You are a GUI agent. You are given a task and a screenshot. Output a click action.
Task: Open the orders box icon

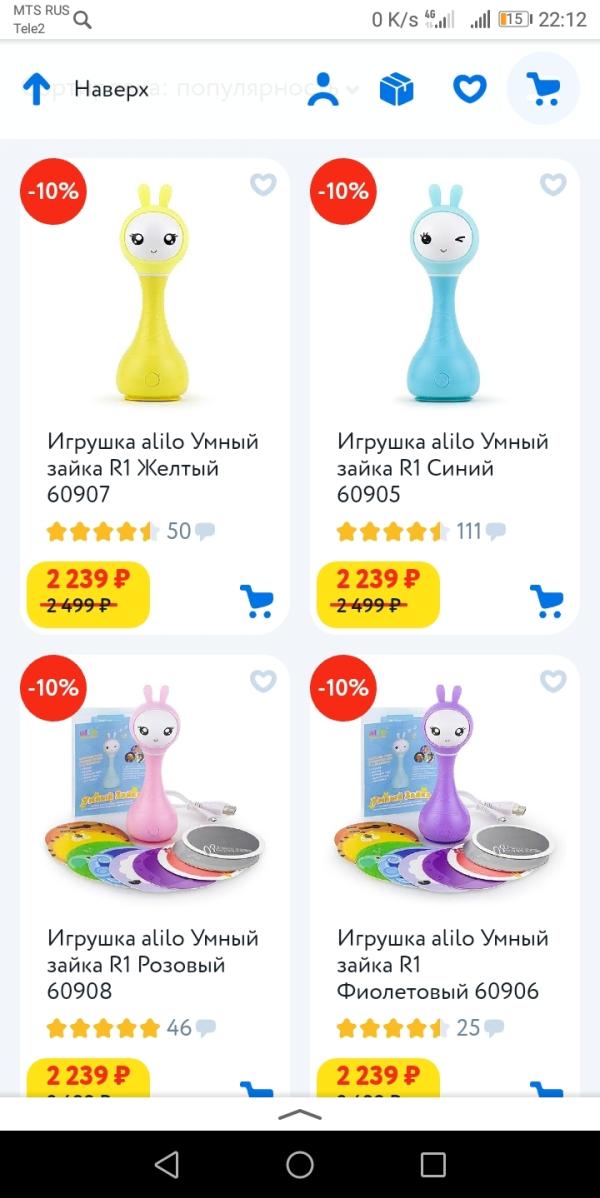pyautogui.click(x=397, y=89)
